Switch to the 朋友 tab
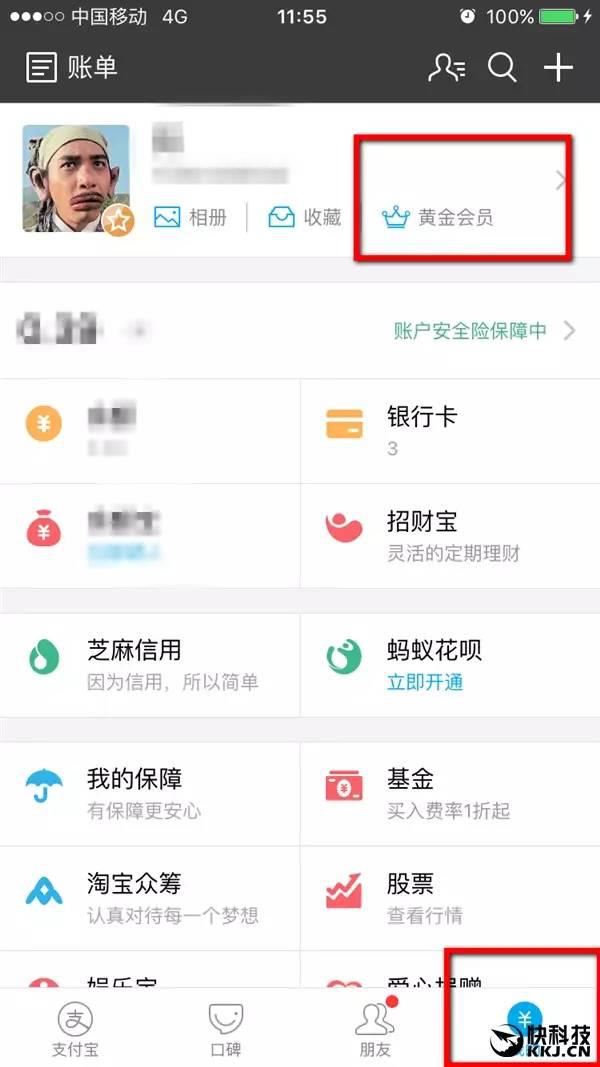The height and width of the screenshot is (1067, 600). [375, 1028]
